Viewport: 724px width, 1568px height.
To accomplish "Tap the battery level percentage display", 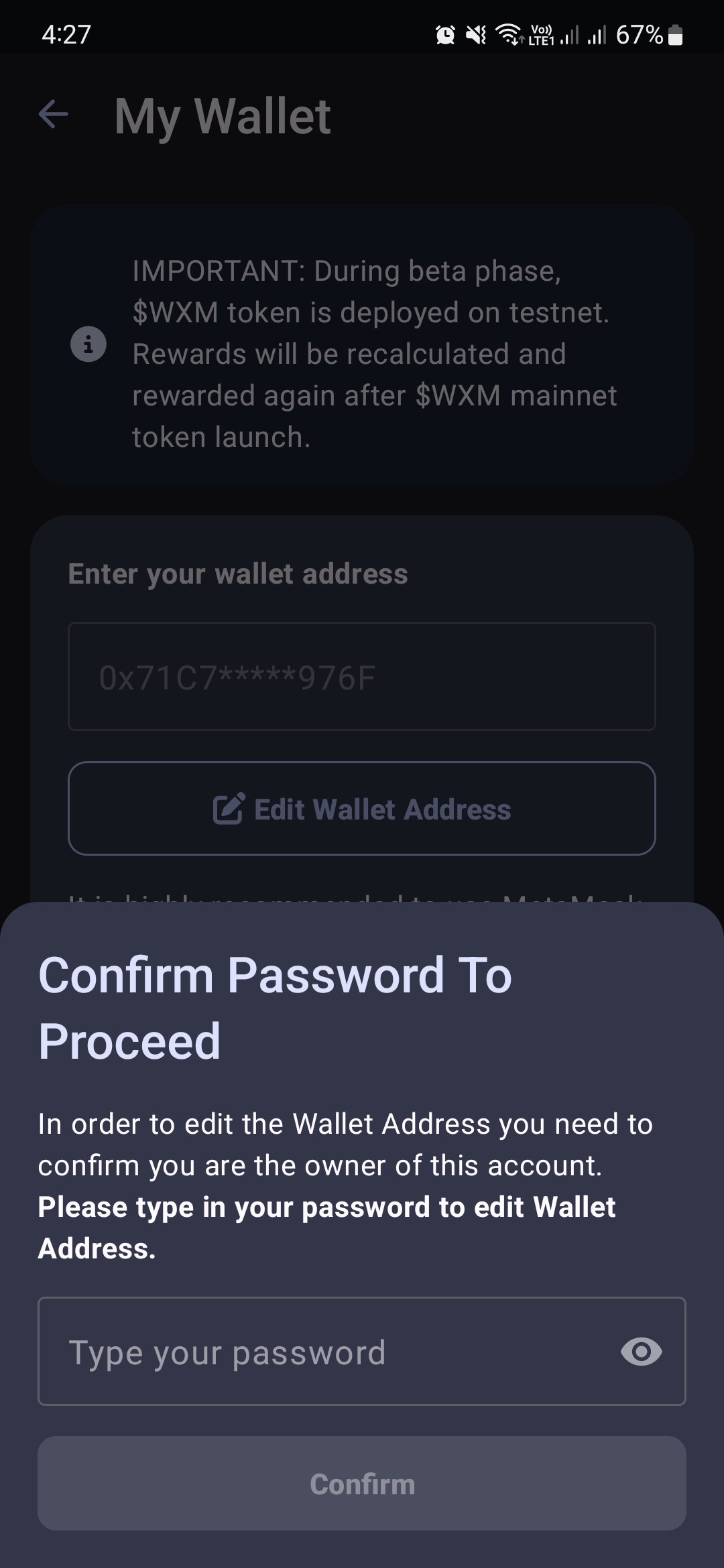I will pos(639,35).
